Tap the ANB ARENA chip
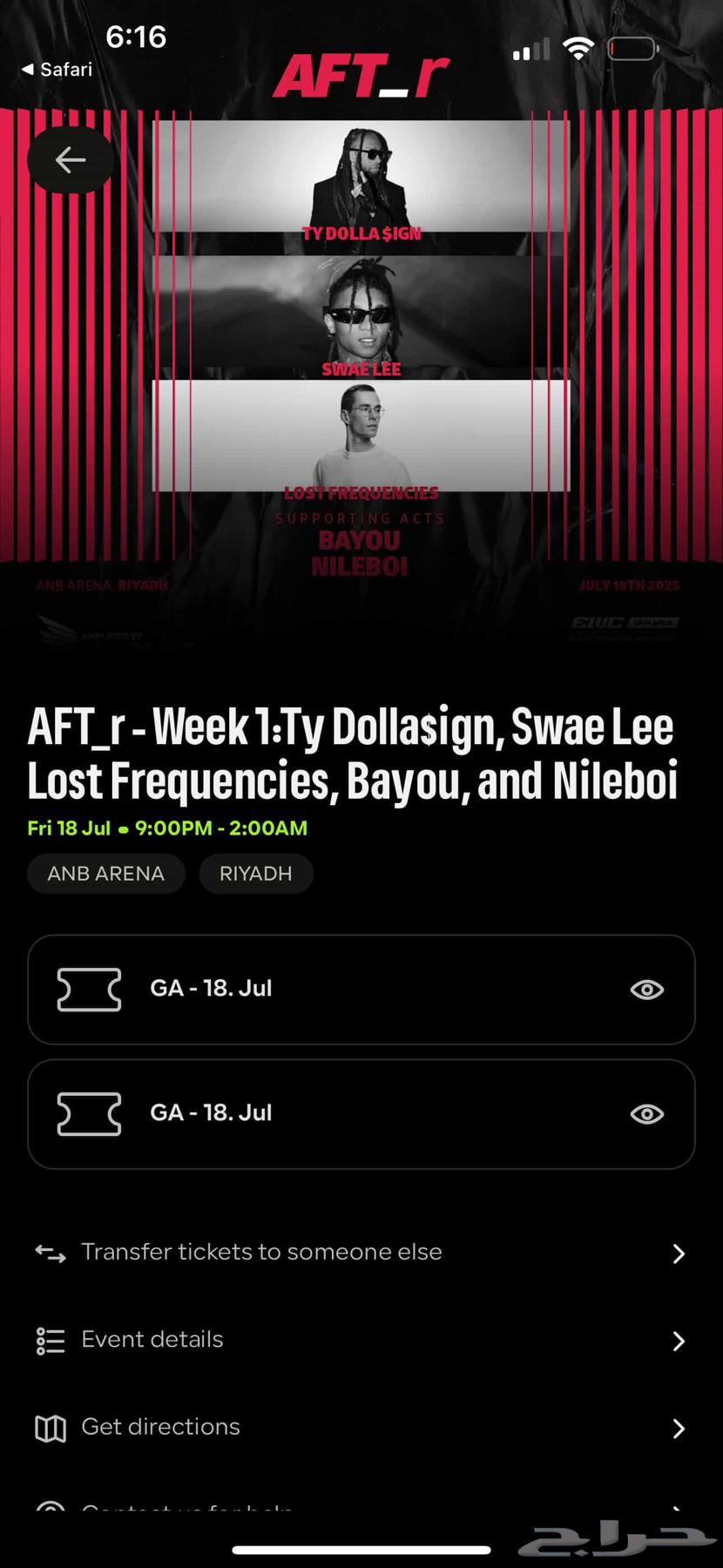The image size is (723, 1568). pos(105,874)
